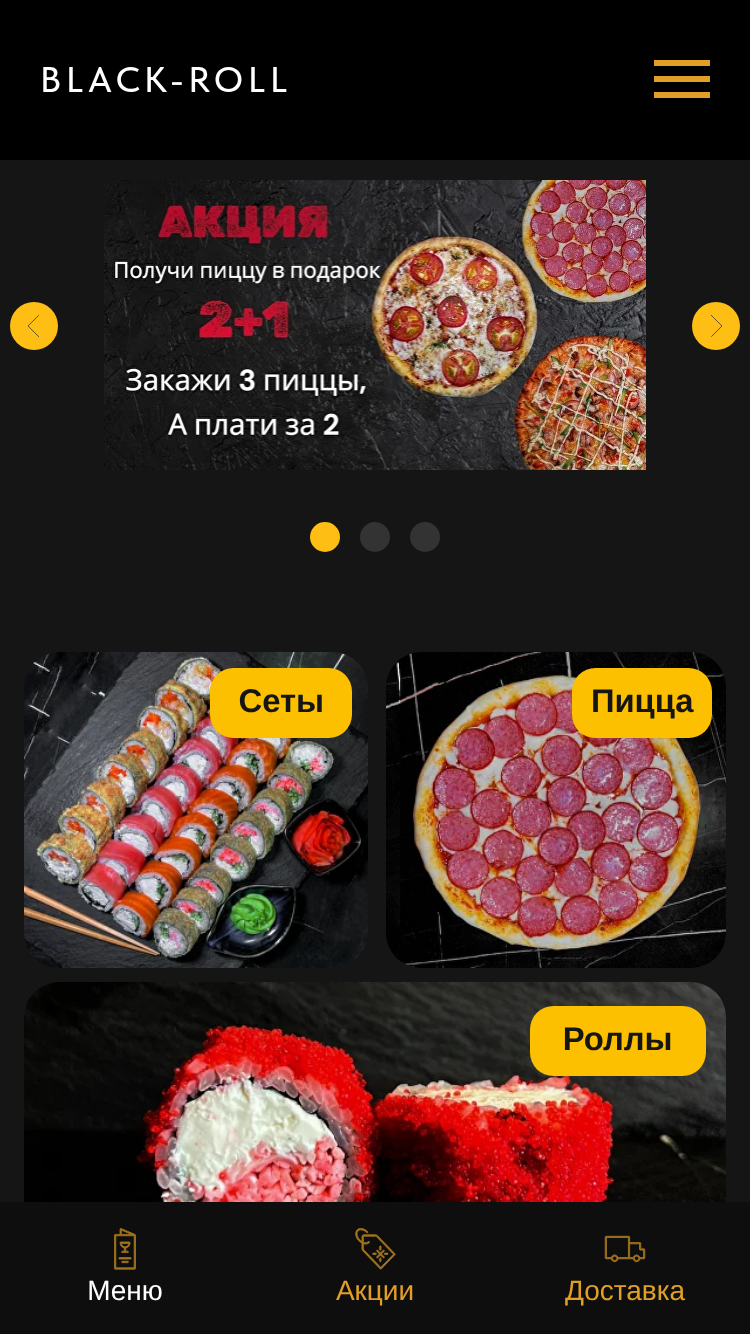Switch to the Меню tab
Image resolution: width=750 pixels, height=1334 pixels.
[125, 1268]
